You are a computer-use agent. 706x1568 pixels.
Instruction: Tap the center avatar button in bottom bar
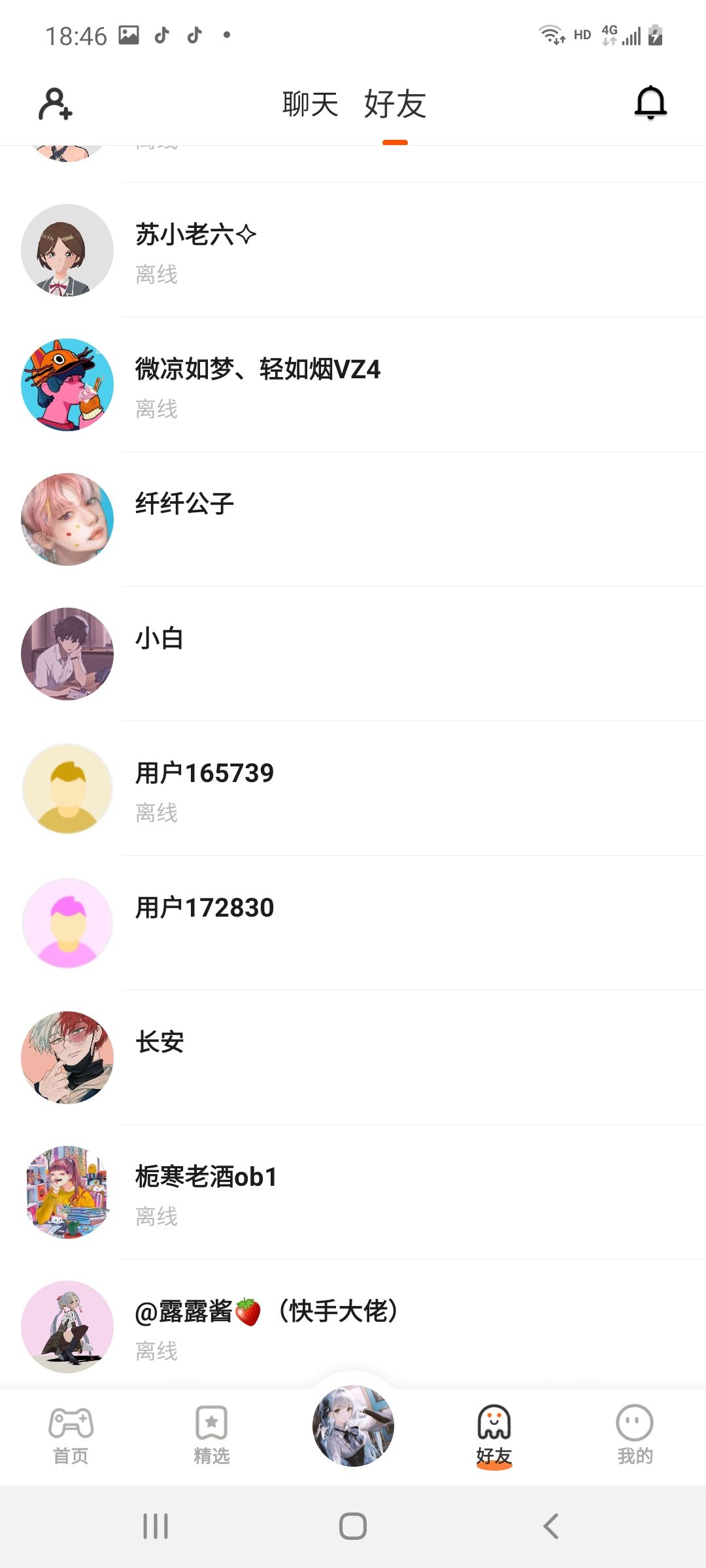[x=353, y=1426]
